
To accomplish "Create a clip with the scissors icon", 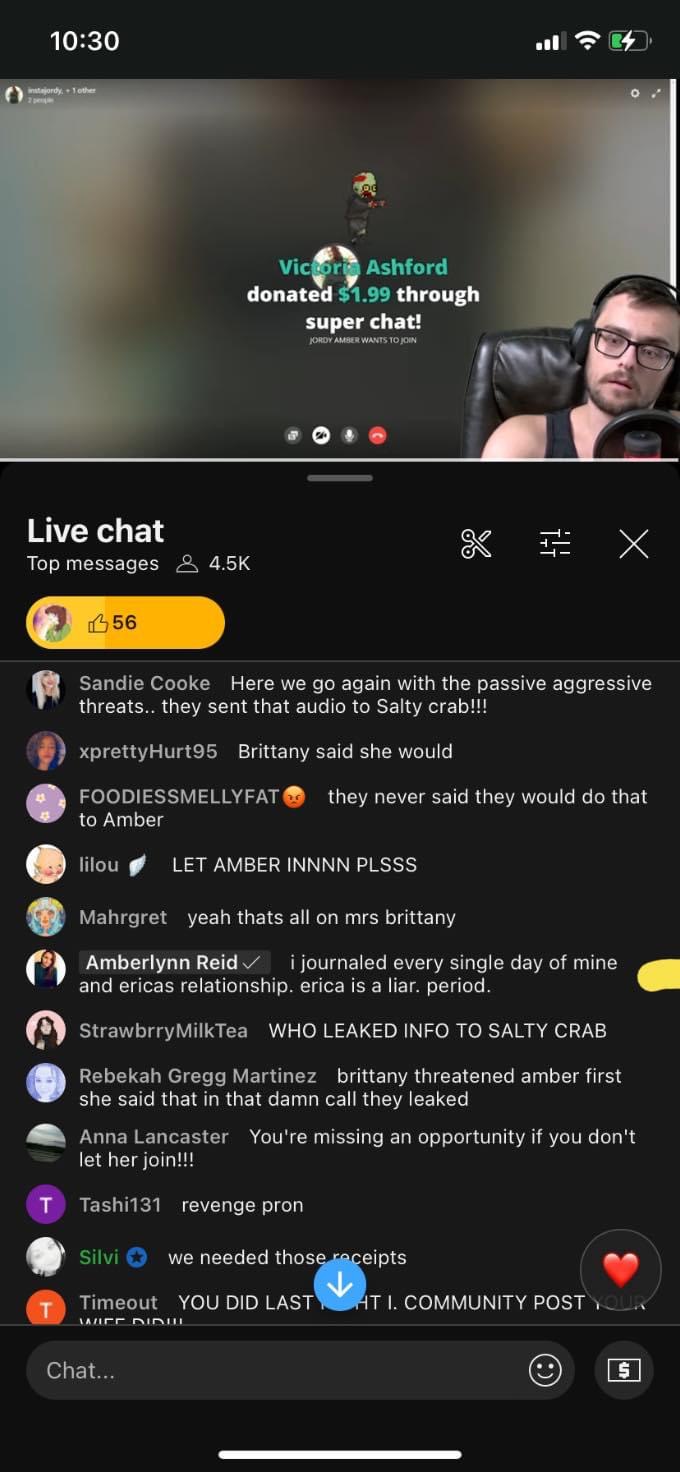I will tap(476, 543).
